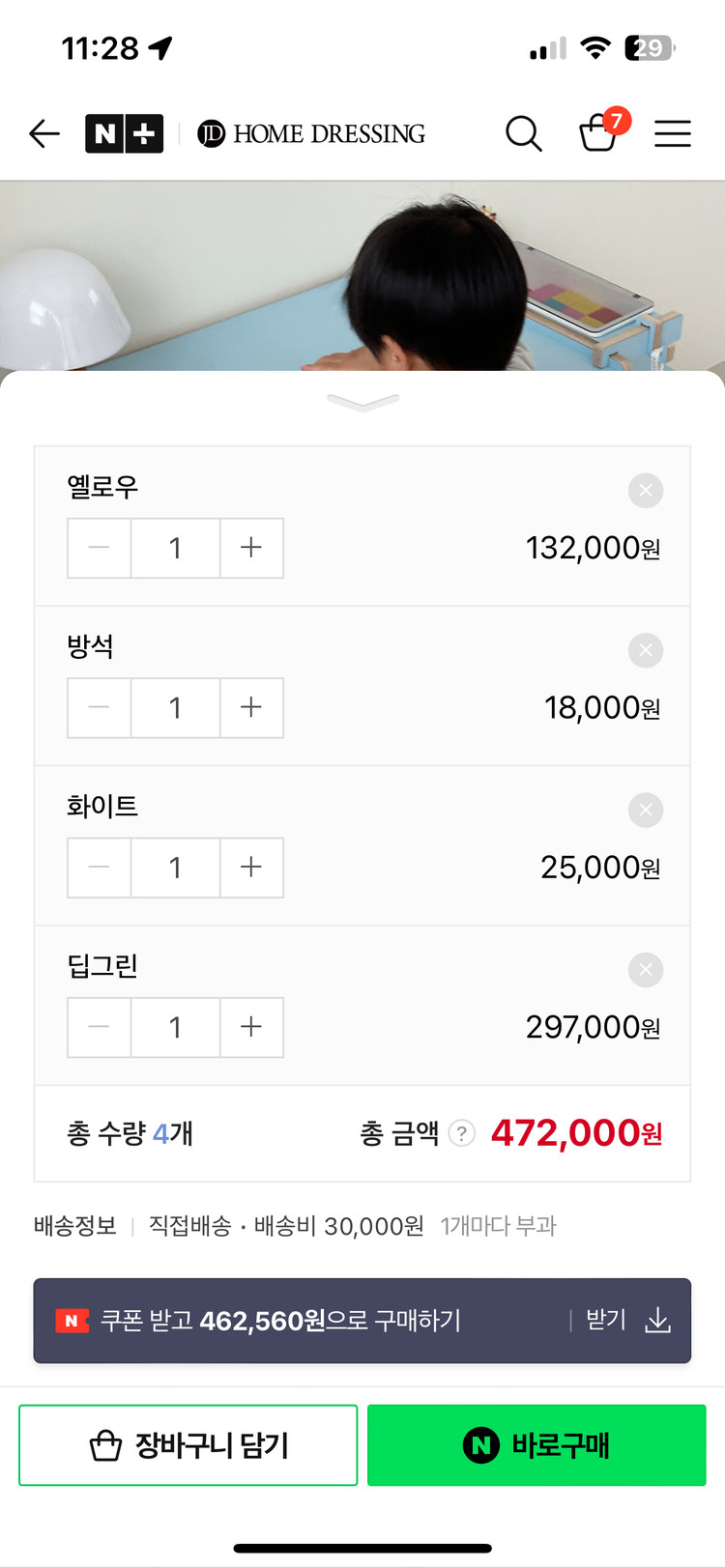
Task: Decrease 딥그린 quantity with minus button
Action: (x=98, y=1027)
